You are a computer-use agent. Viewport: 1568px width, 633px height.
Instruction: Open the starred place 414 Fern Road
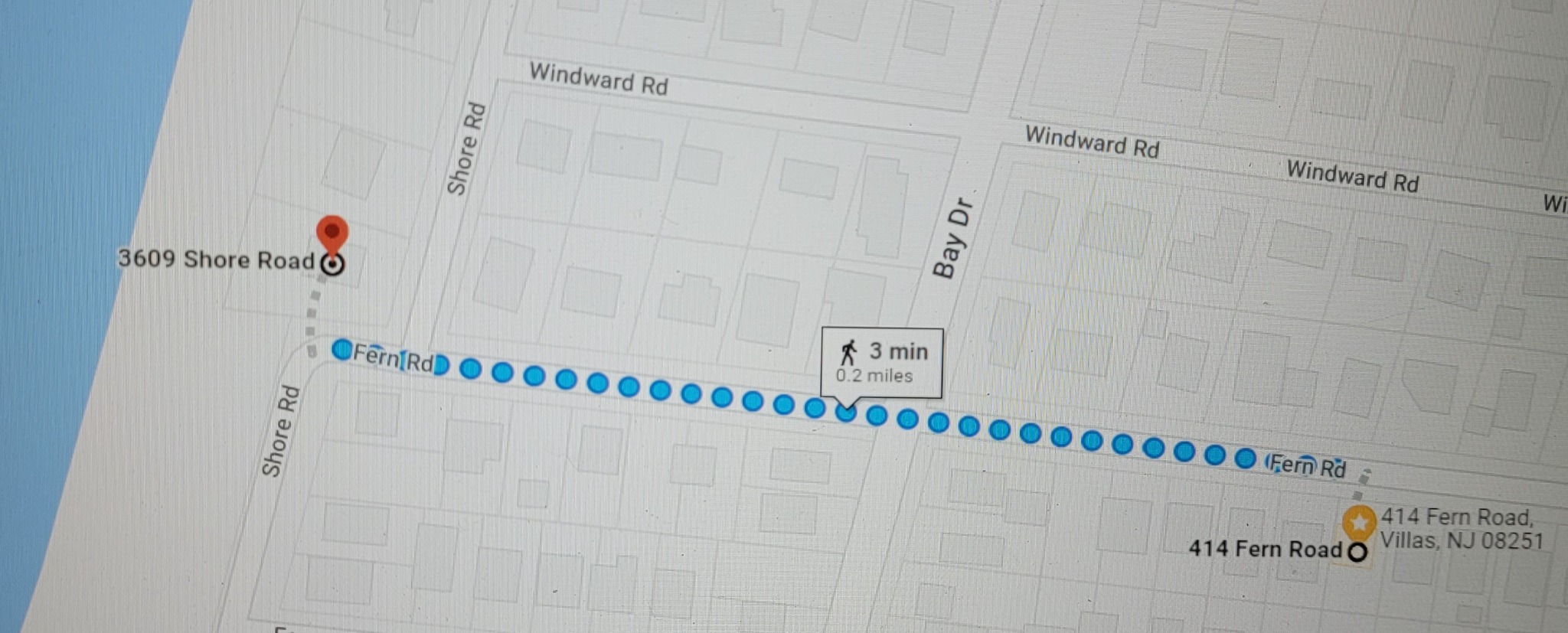pos(1359,523)
